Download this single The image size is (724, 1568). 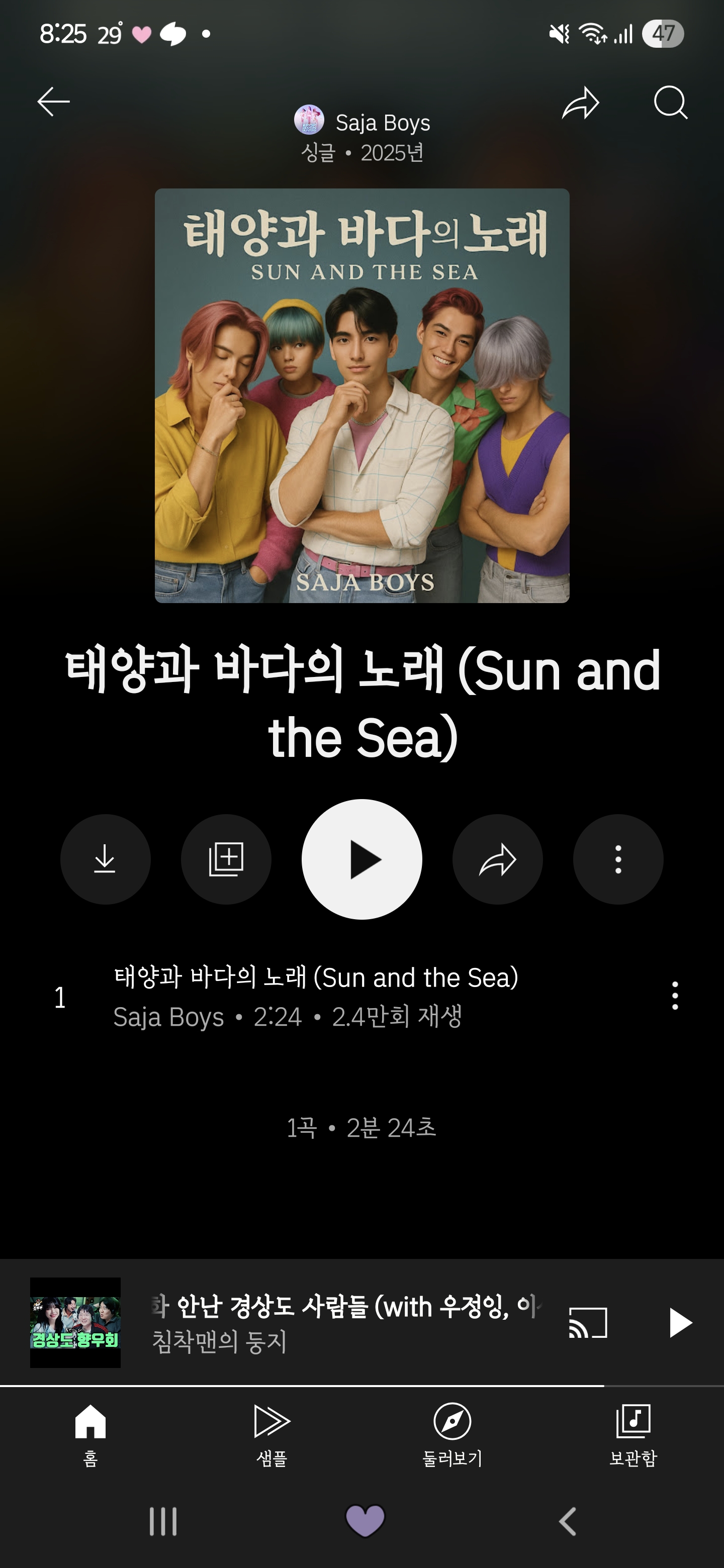[106, 859]
